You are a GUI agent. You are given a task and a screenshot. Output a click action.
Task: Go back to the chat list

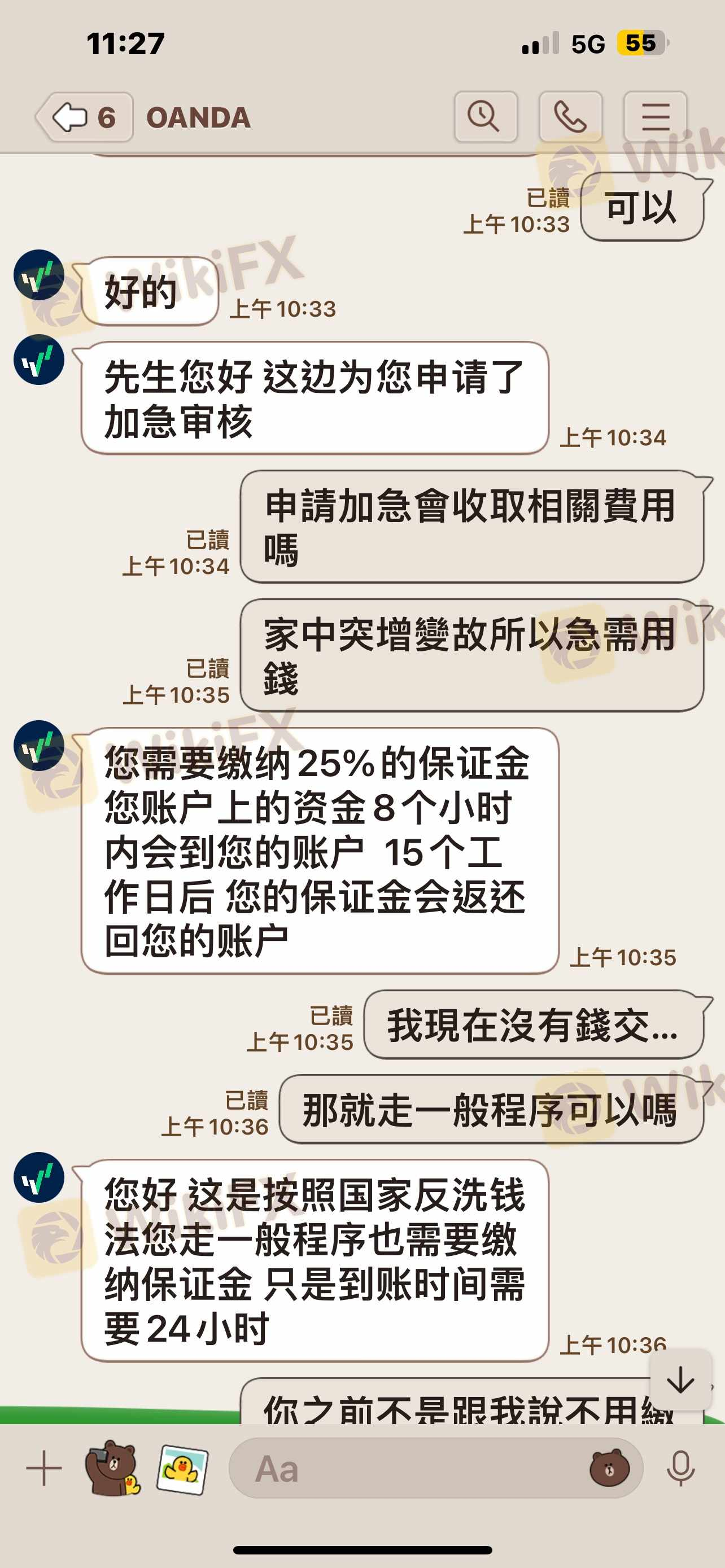point(84,117)
